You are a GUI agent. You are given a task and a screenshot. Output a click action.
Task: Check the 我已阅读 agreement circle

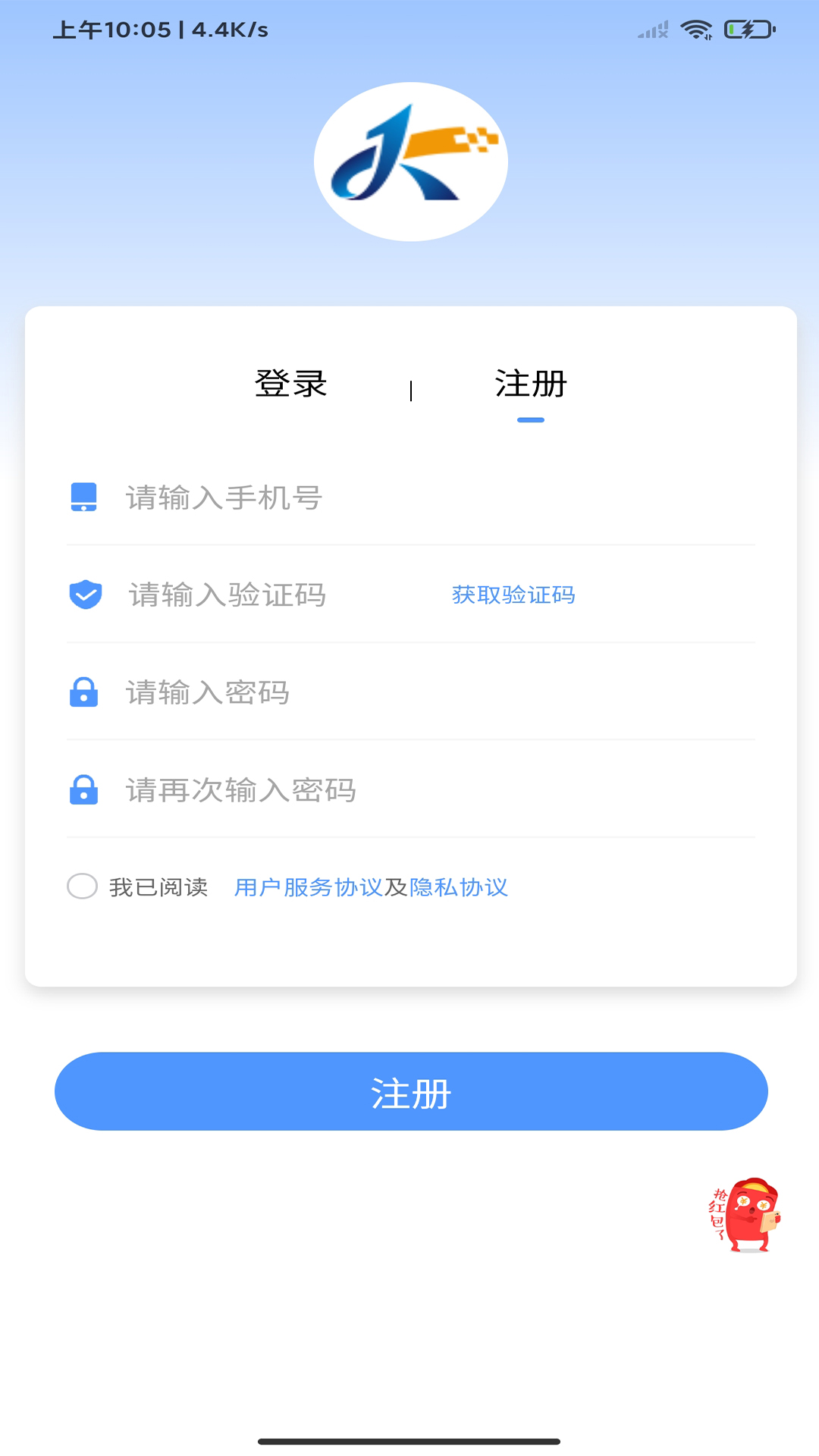[x=82, y=886]
